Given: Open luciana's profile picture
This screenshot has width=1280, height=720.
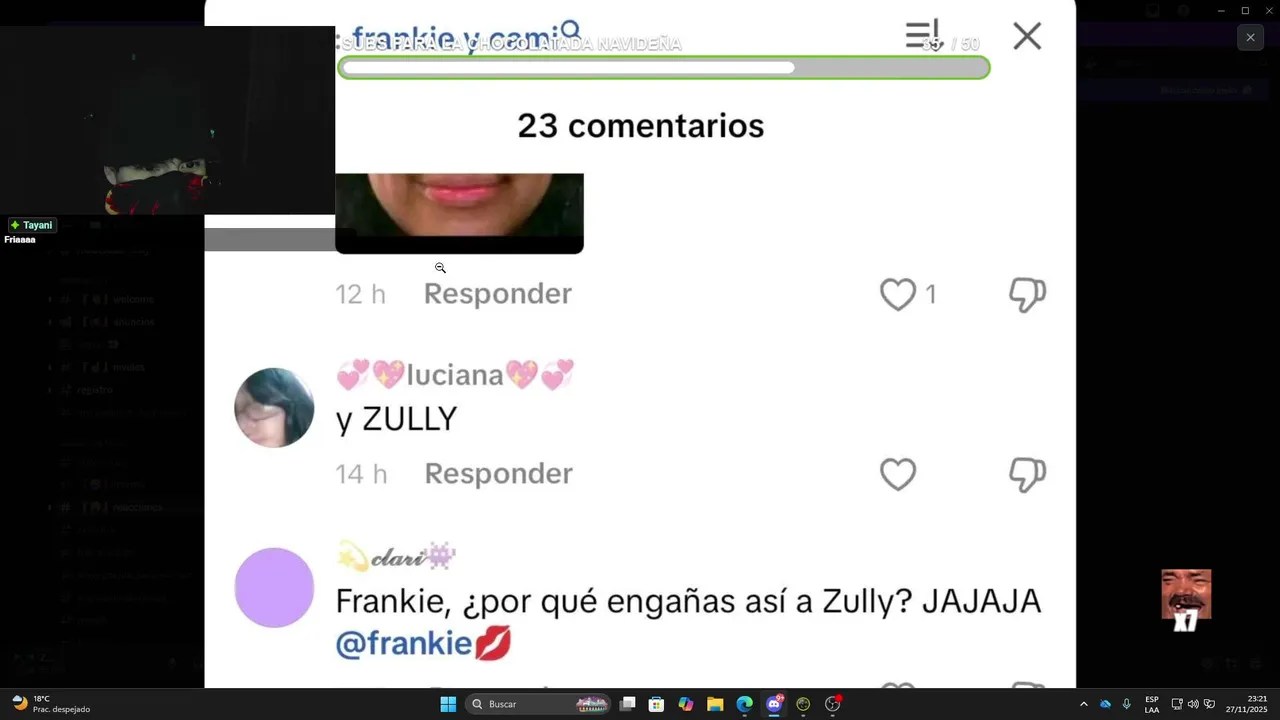Looking at the screenshot, I should point(274,408).
